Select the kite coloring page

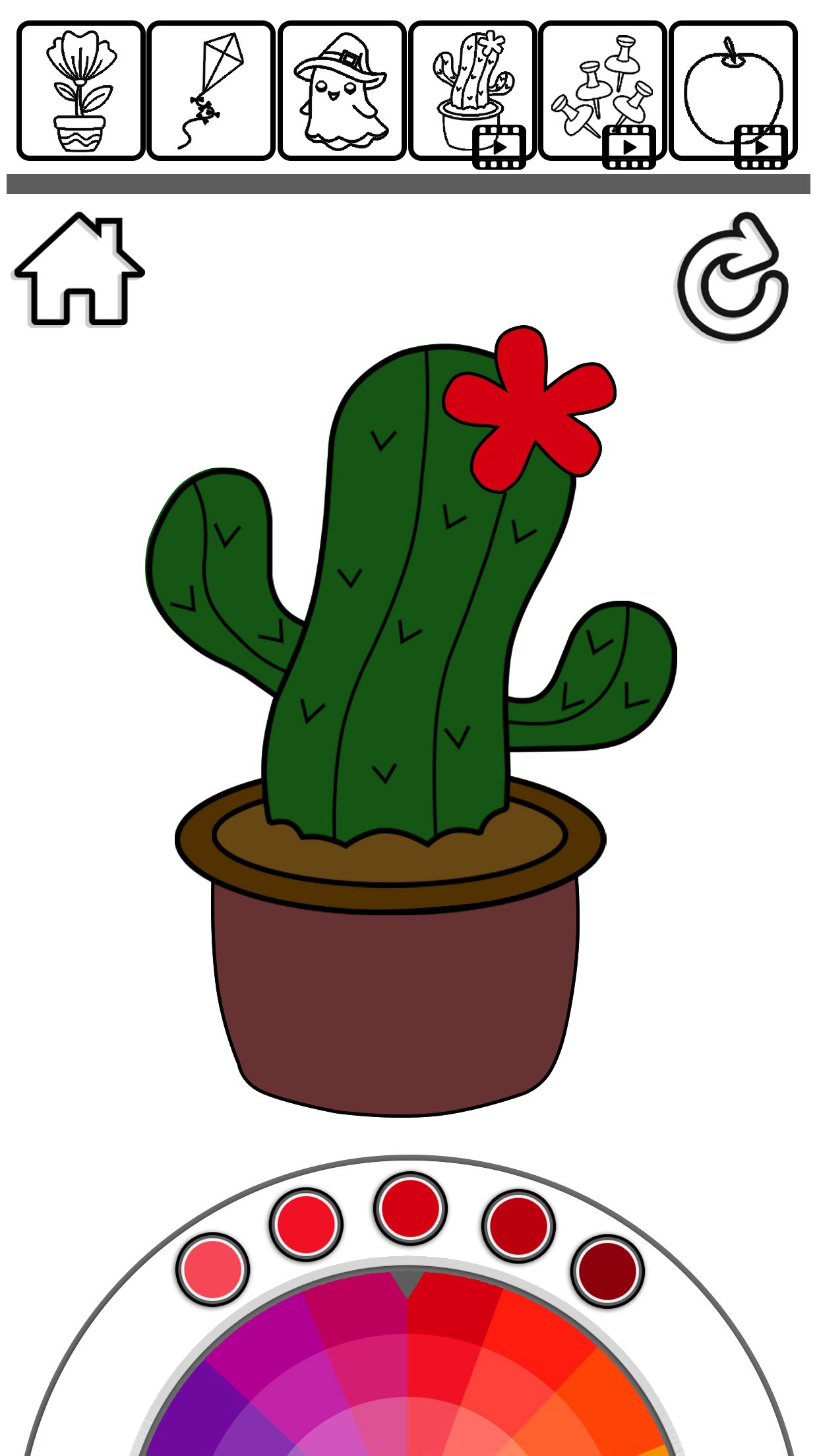pos(210,91)
